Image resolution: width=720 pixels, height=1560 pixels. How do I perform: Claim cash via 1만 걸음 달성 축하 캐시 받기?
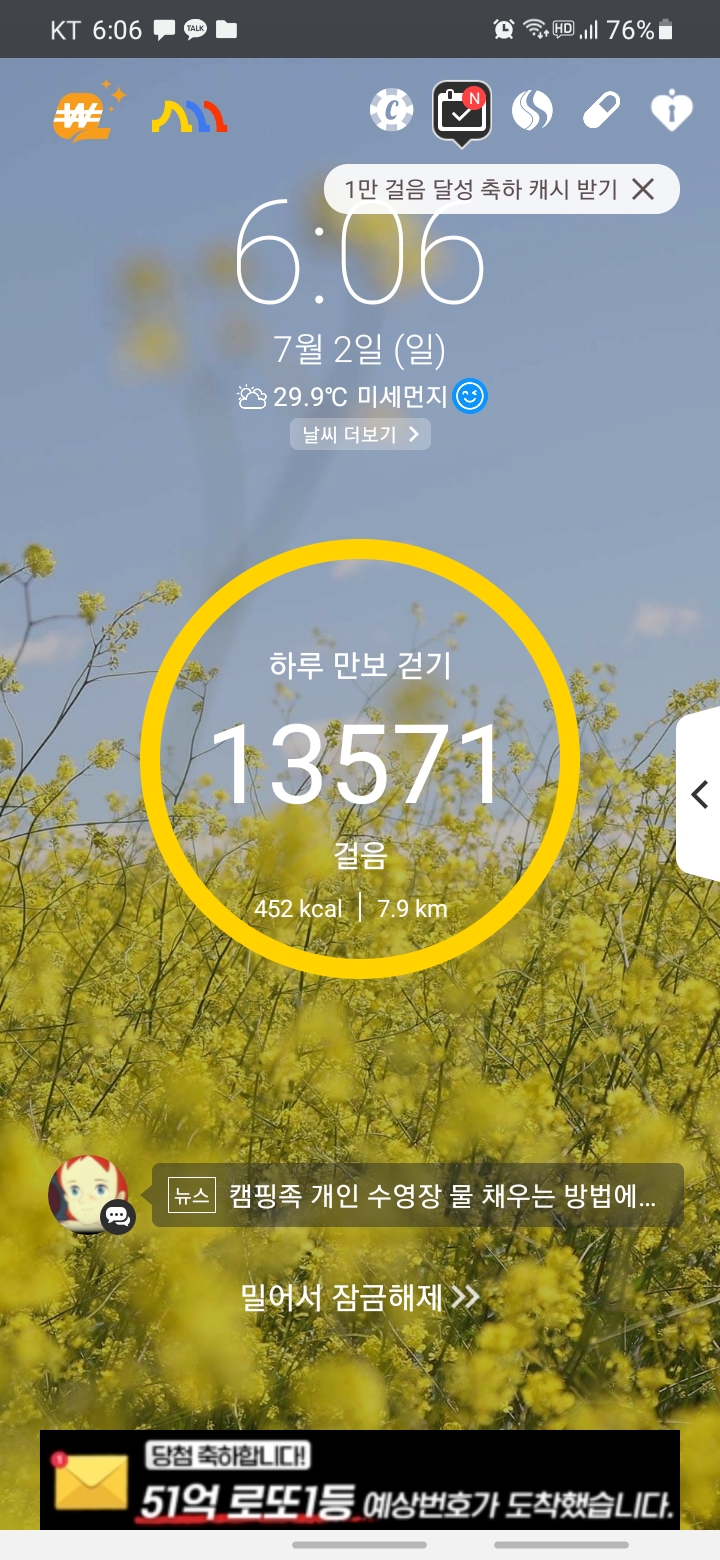[480, 189]
